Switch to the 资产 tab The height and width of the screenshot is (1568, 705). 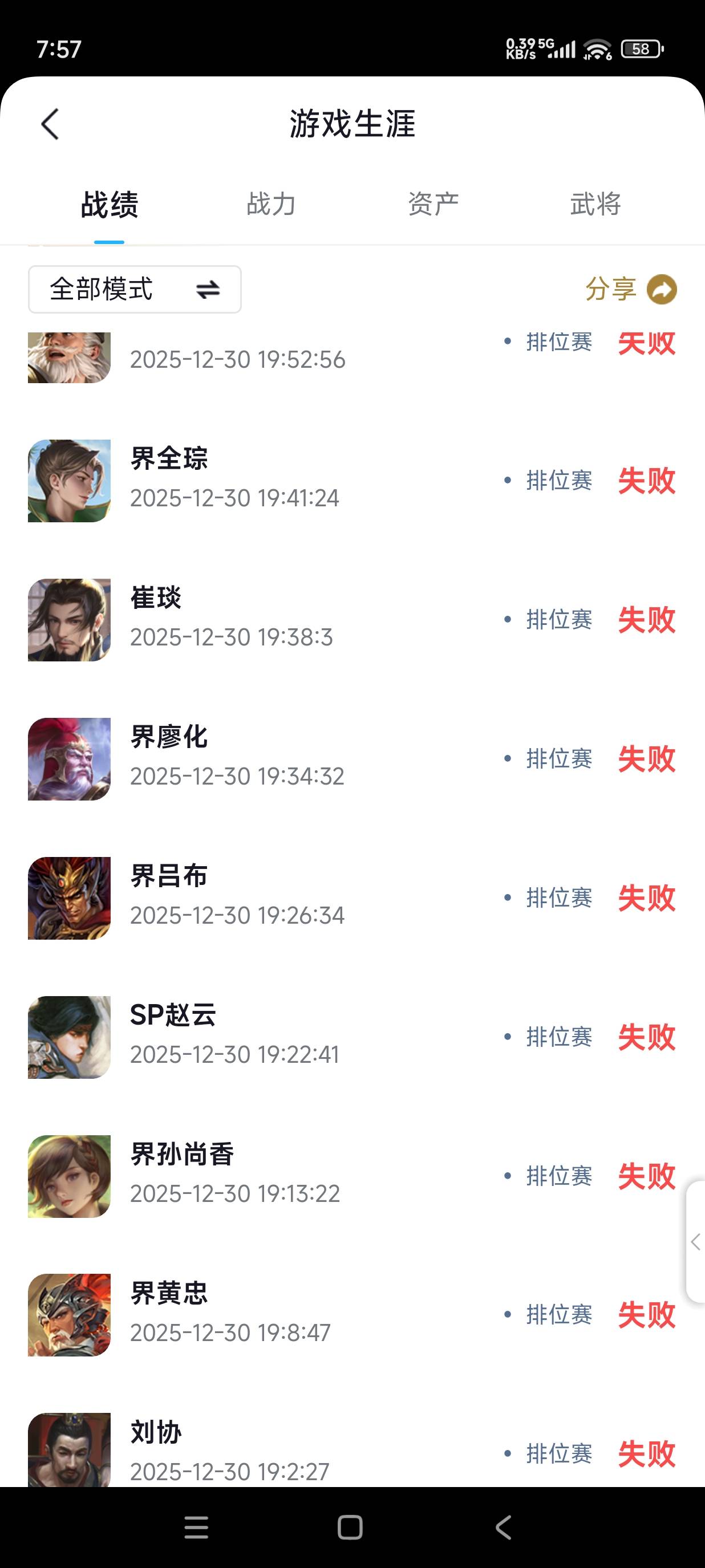433,204
